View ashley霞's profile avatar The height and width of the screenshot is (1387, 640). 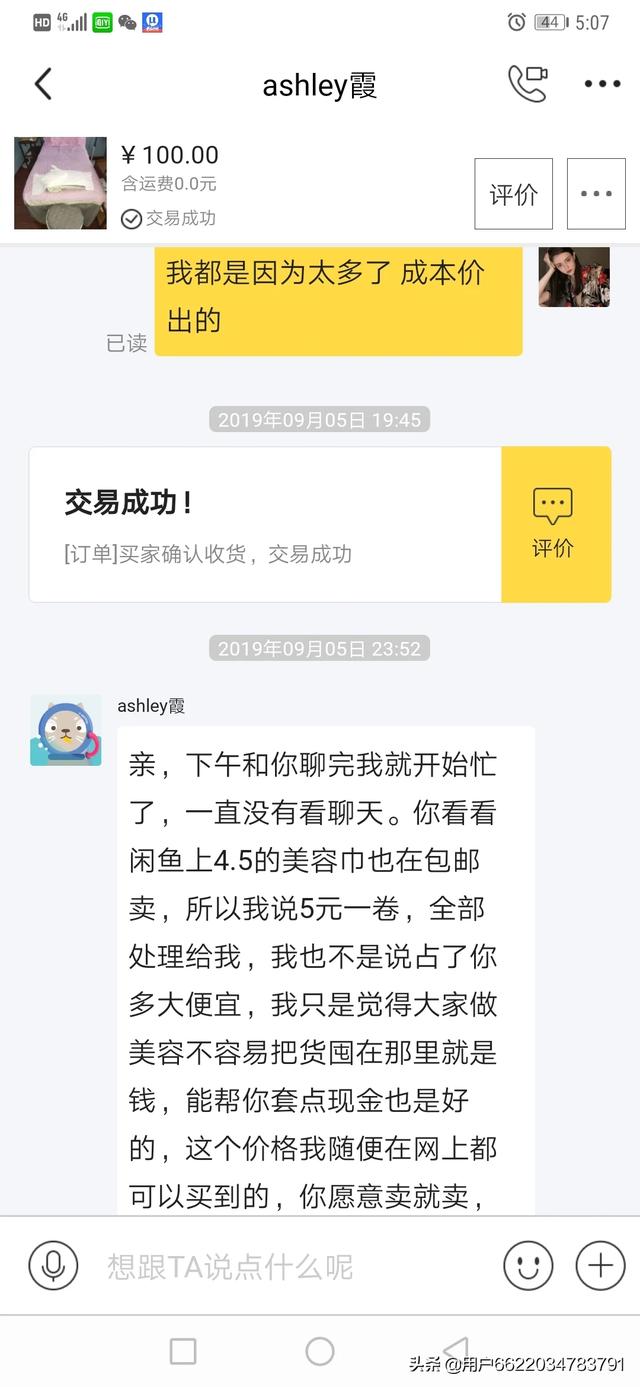tap(66, 730)
